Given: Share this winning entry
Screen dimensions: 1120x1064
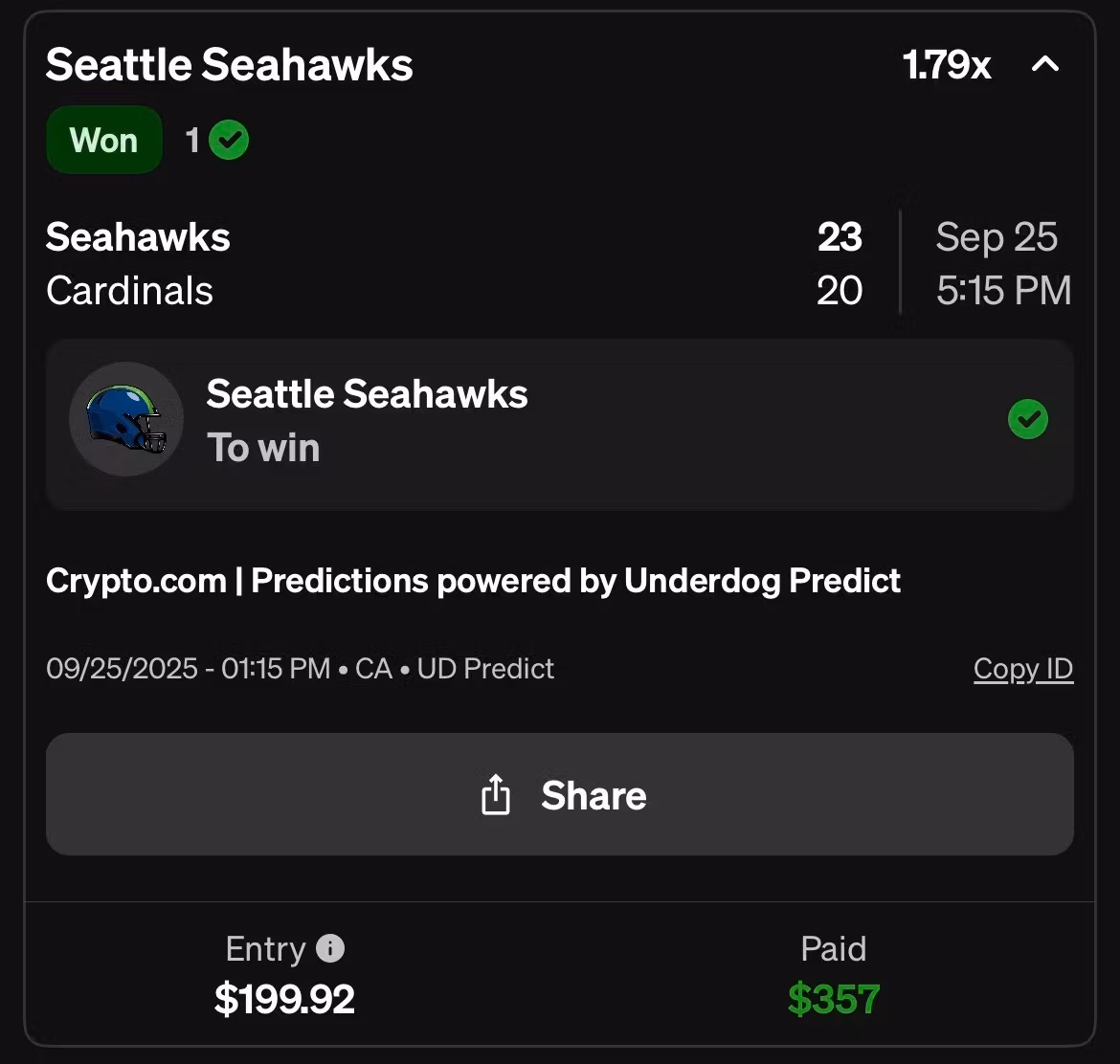Looking at the screenshot, I should pos(560,794).
